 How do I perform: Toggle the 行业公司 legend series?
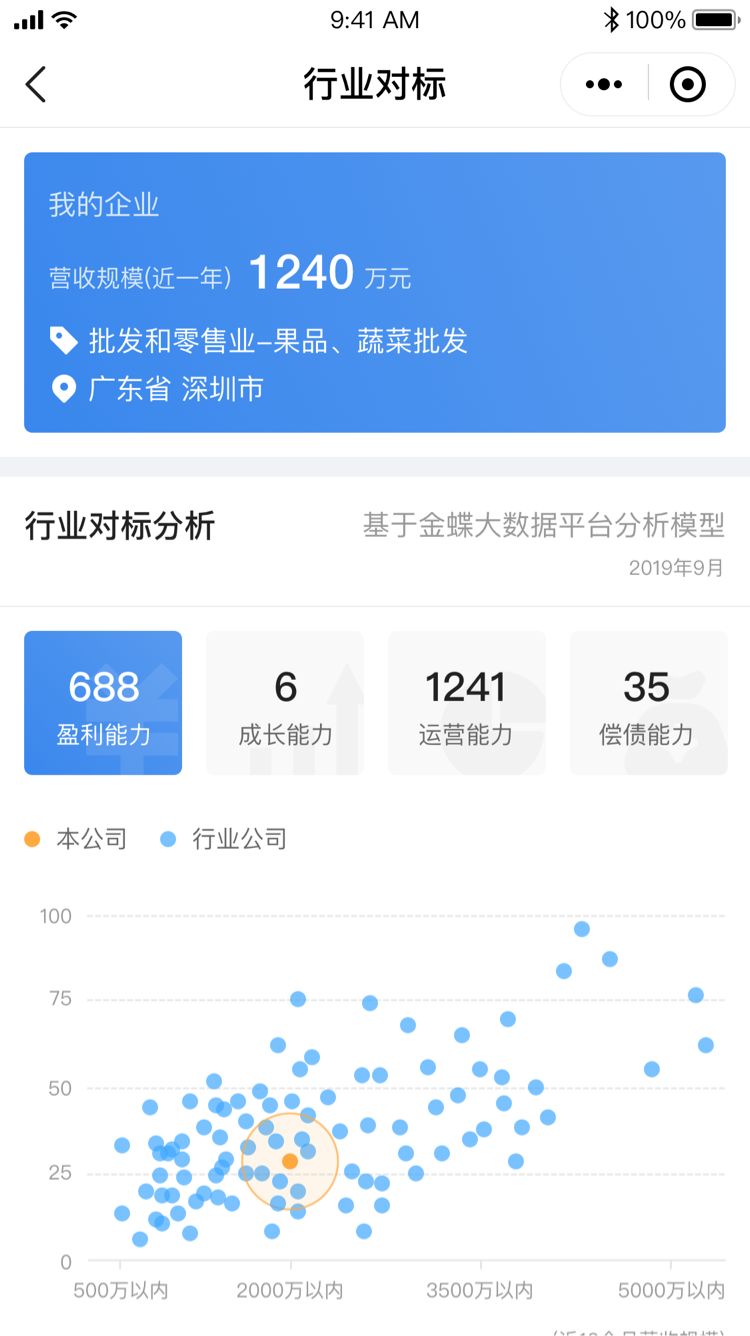[224, 839]
